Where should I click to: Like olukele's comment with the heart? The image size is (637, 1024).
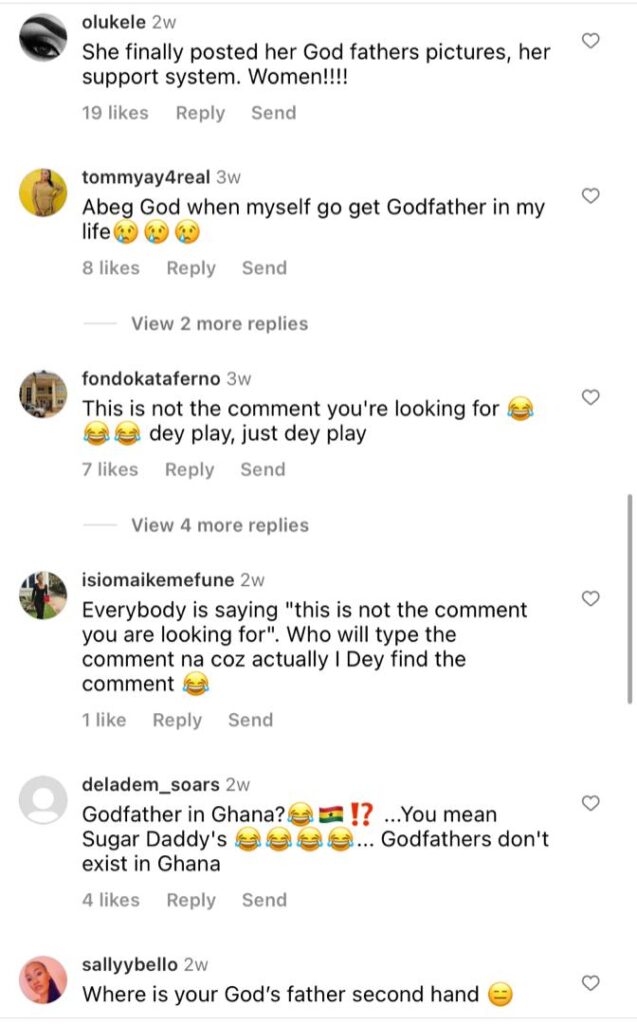pyautogui.click(x=590, y=41)
